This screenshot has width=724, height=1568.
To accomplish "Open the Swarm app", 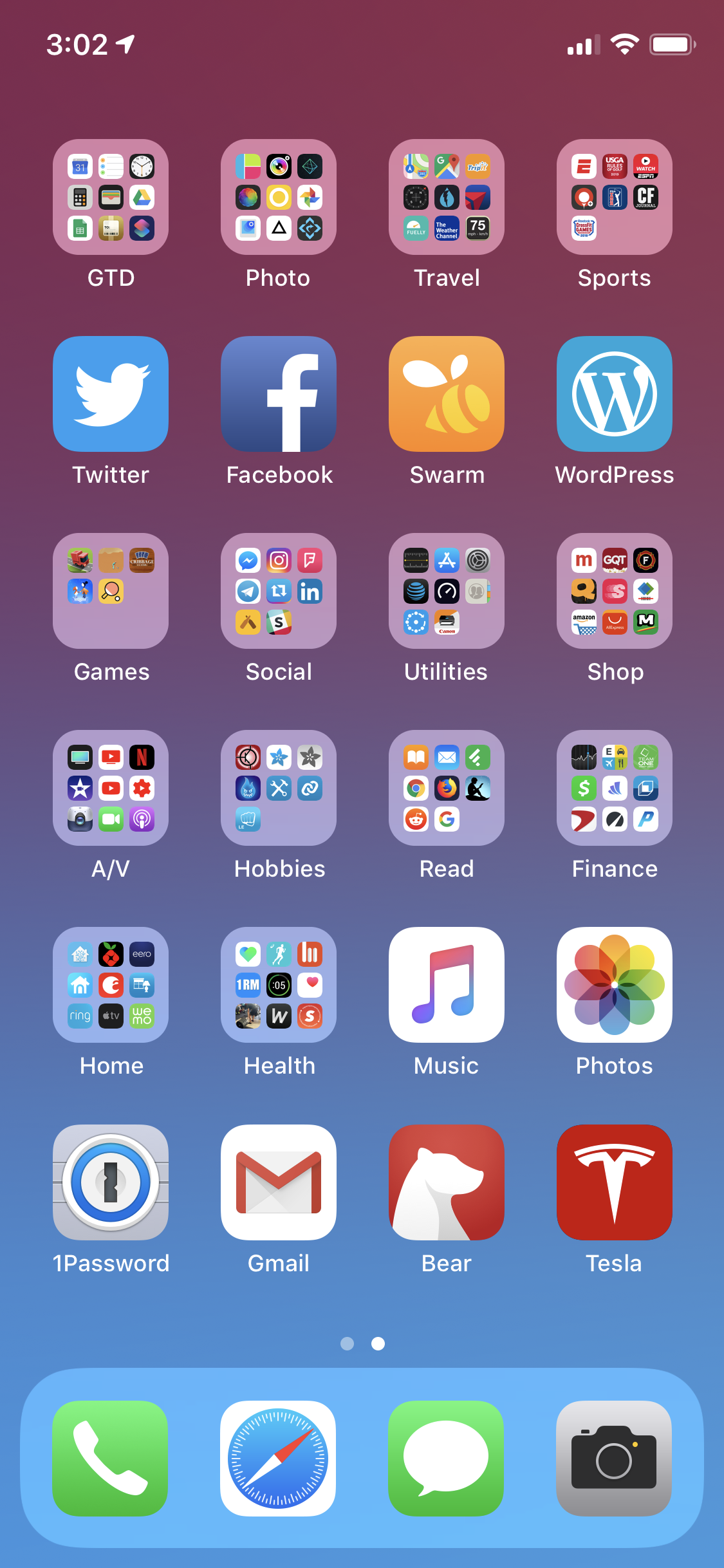I will click(447, 394).
